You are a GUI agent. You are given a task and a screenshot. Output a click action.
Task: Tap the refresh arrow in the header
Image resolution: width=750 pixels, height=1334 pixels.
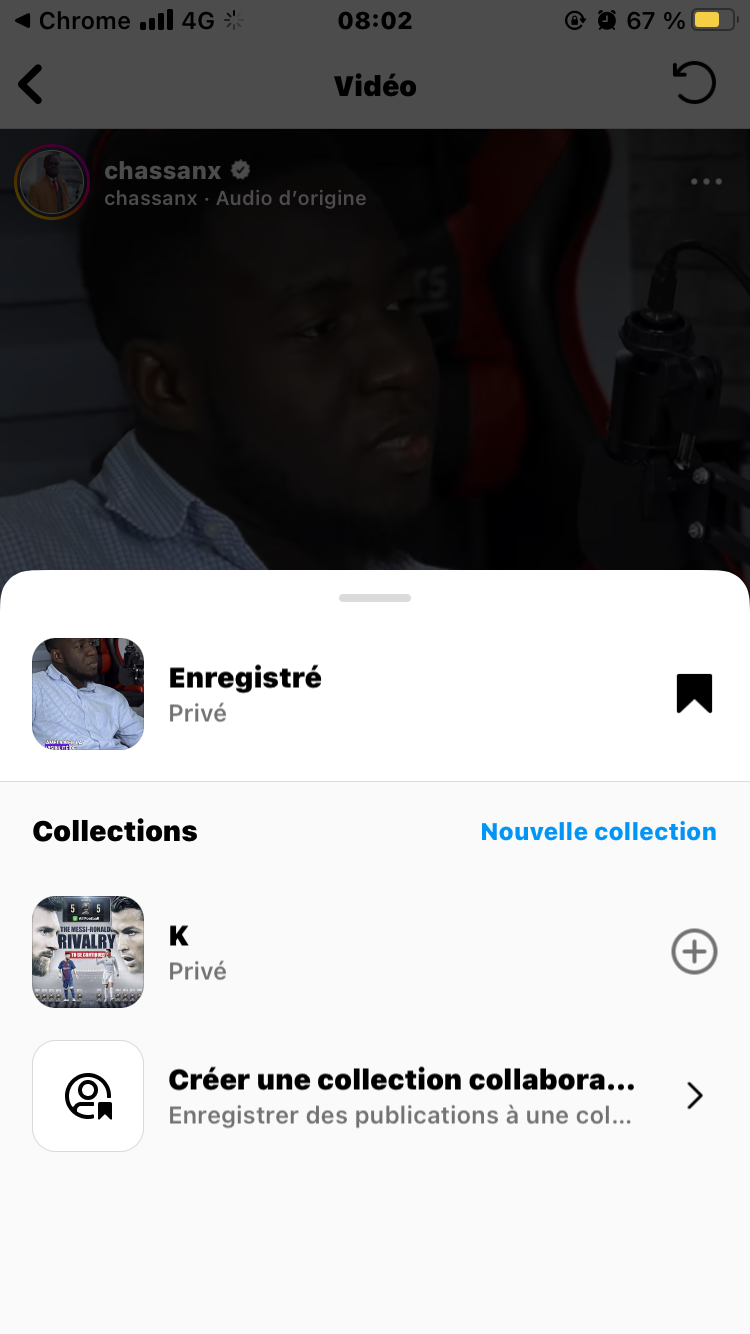[694, 83]
